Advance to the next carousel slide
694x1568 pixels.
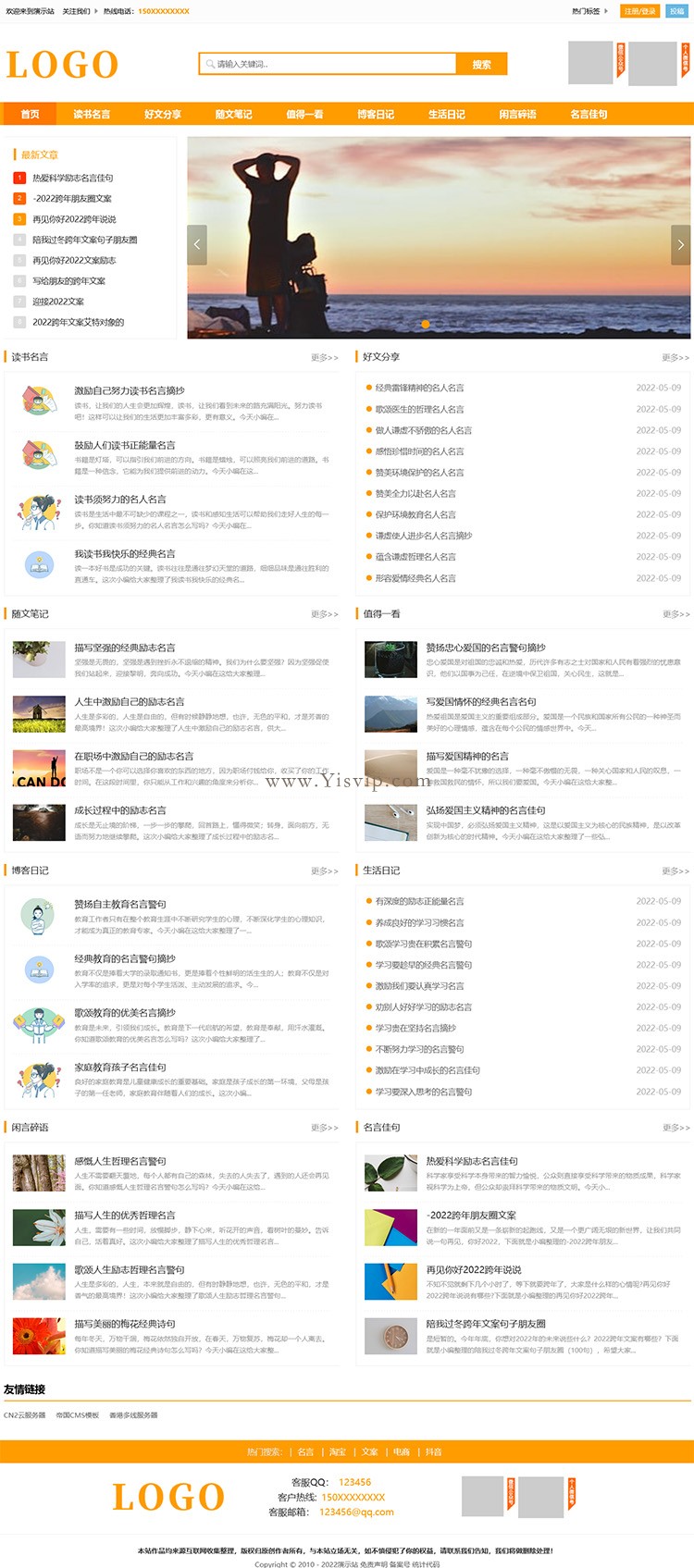680,245
